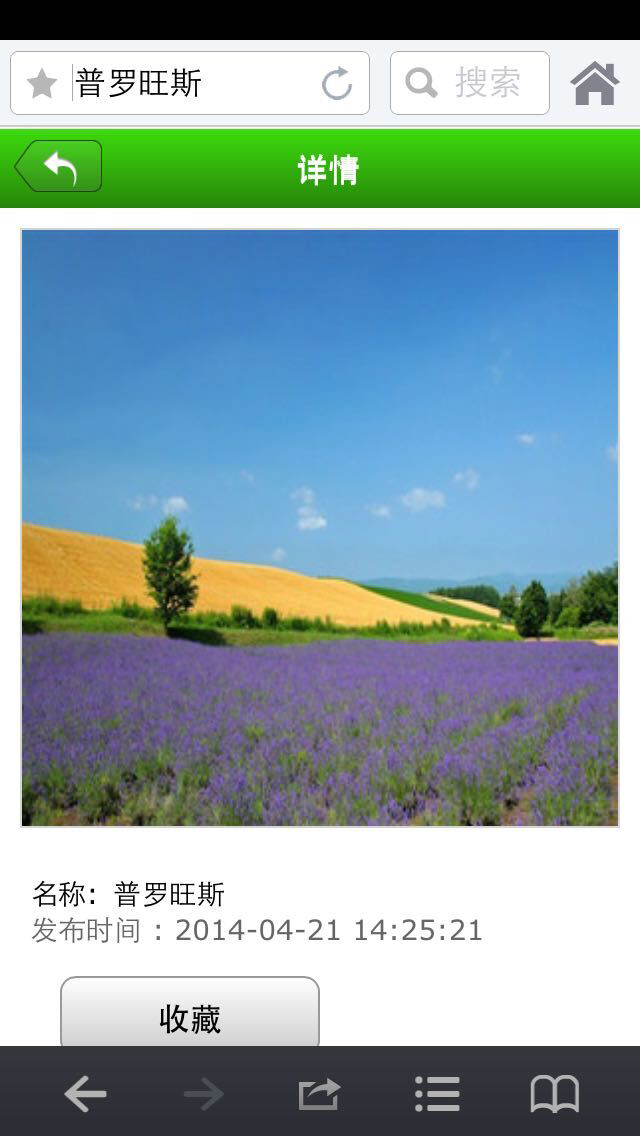Go to the browser home page
This screenshot has width=640, height=1136.
[595, 84]
